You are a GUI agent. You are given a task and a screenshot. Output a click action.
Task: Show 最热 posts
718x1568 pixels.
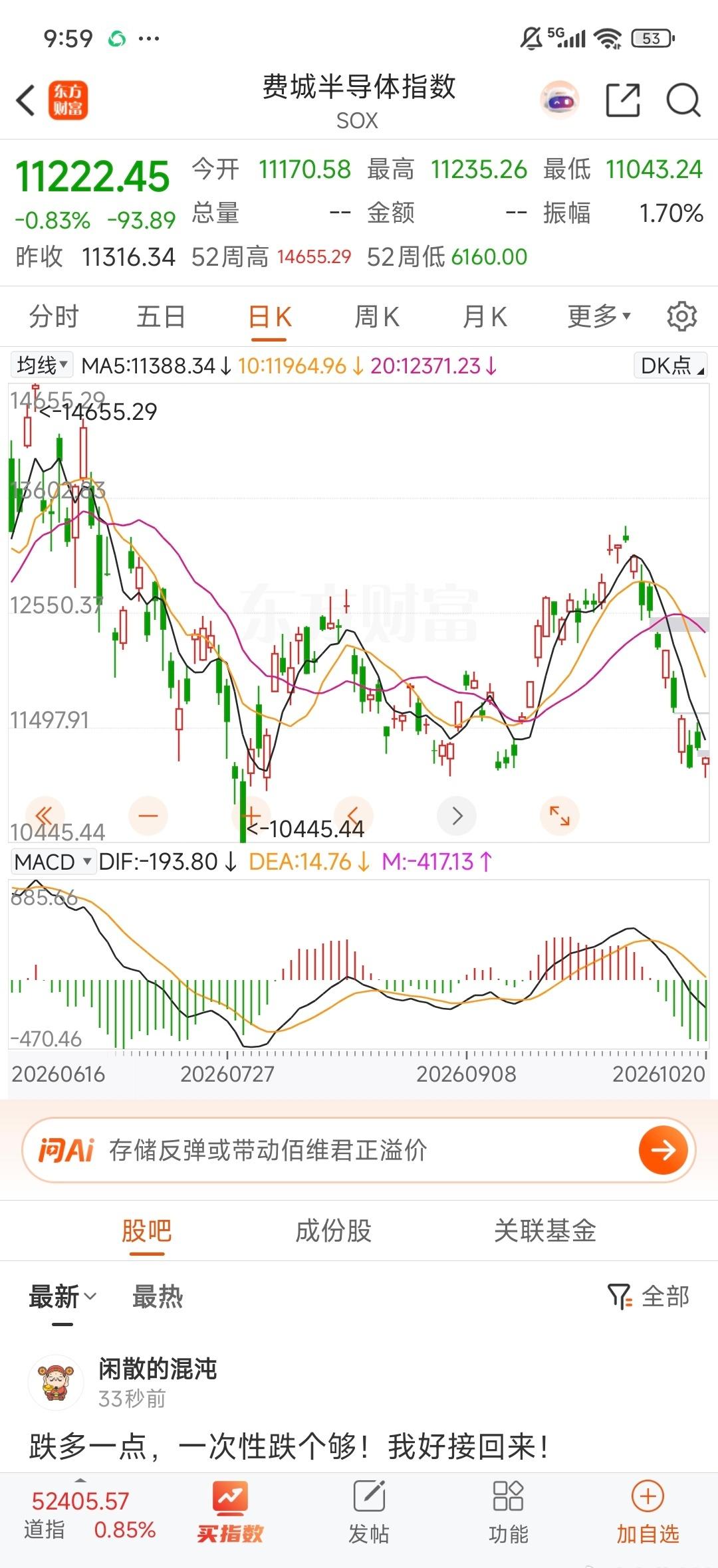pos(158,1296)
